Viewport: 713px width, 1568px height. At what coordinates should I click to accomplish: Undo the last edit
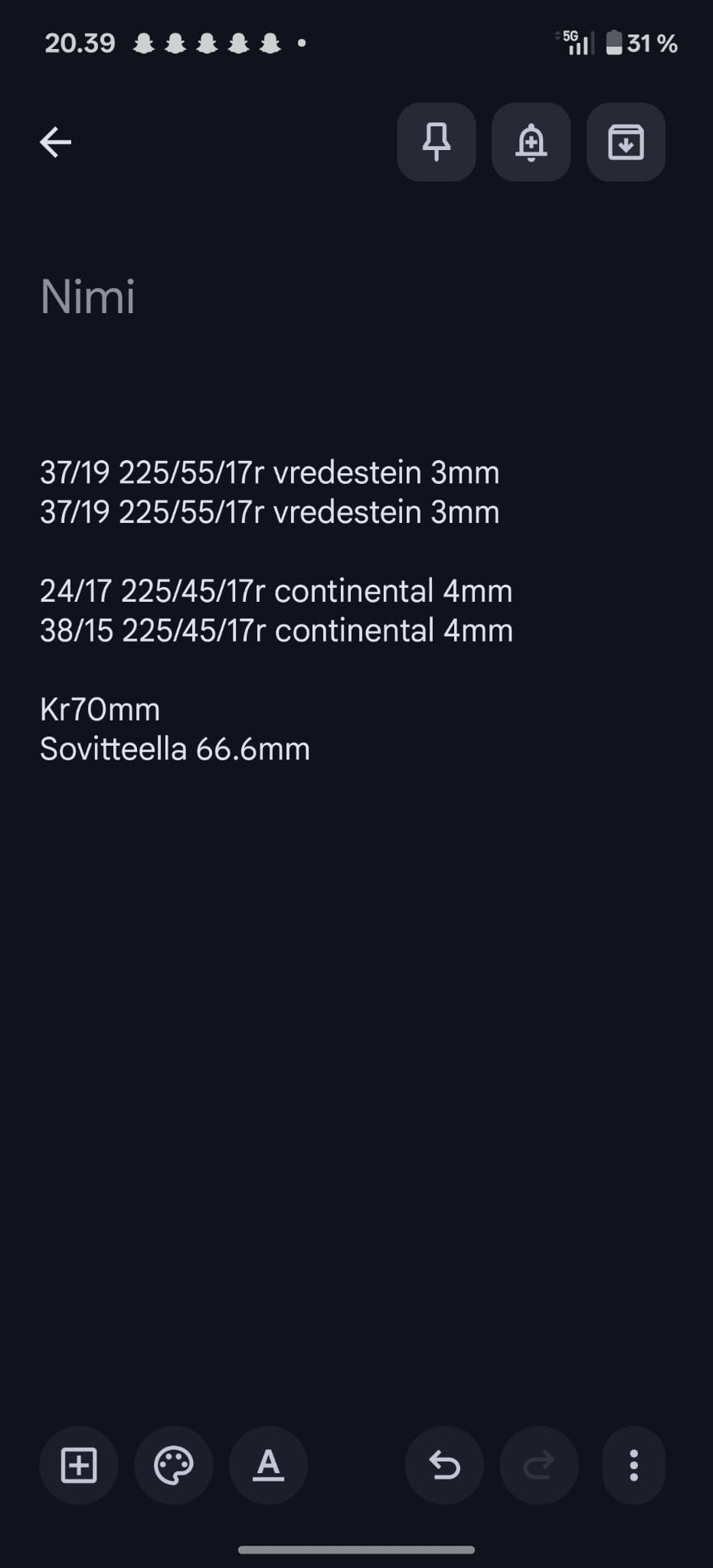pos(444,1465)
